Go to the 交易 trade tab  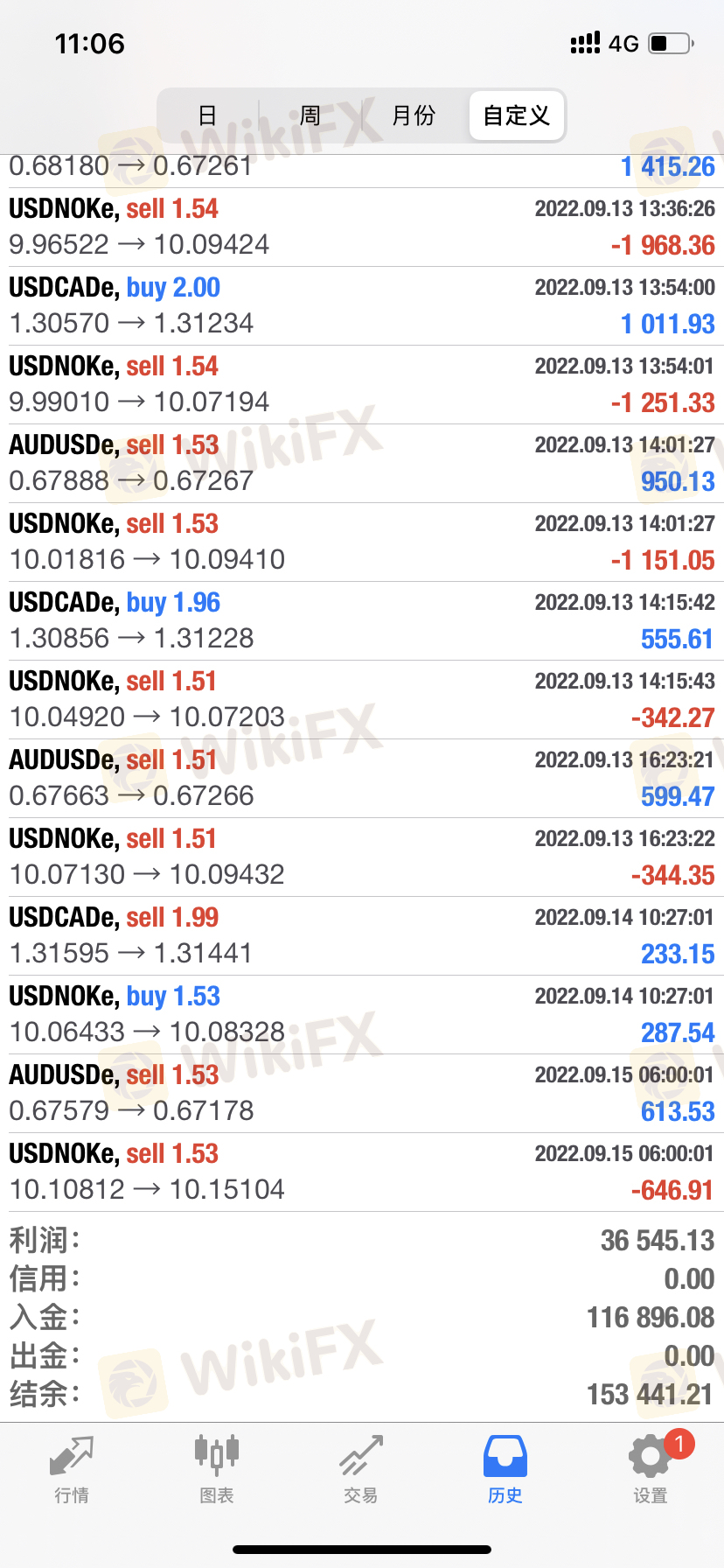(361, 1470)
